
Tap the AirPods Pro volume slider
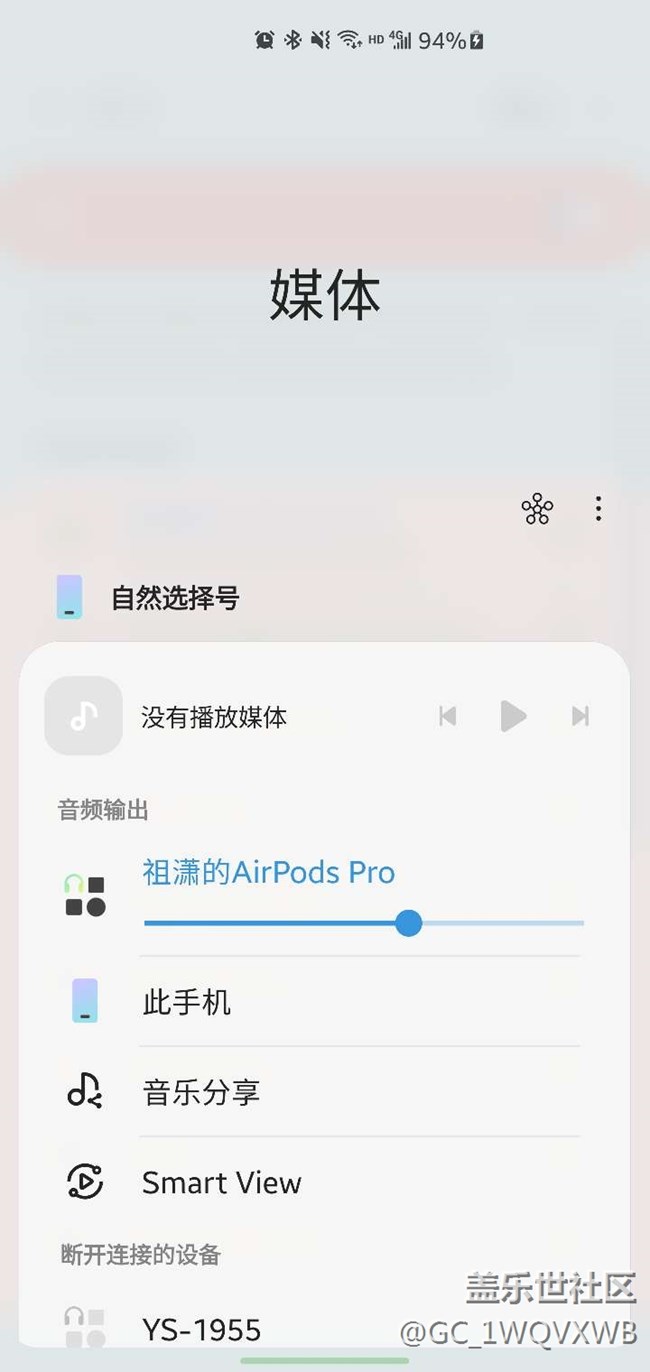(364, 923)
